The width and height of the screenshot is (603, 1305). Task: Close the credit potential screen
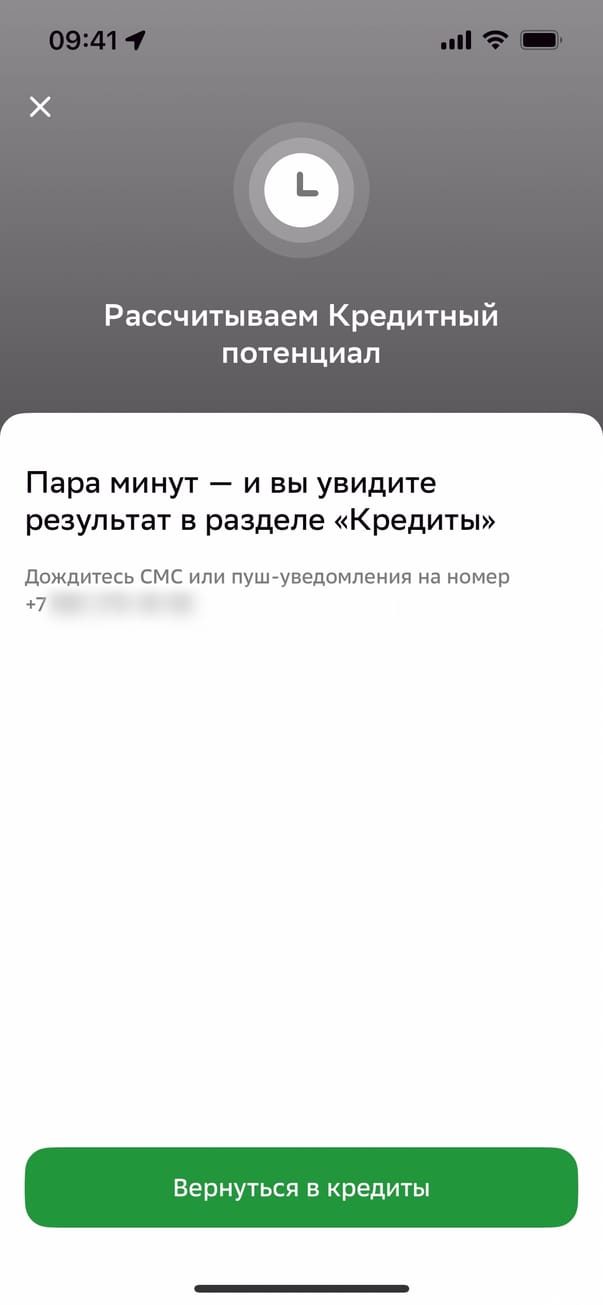(40, 107)
